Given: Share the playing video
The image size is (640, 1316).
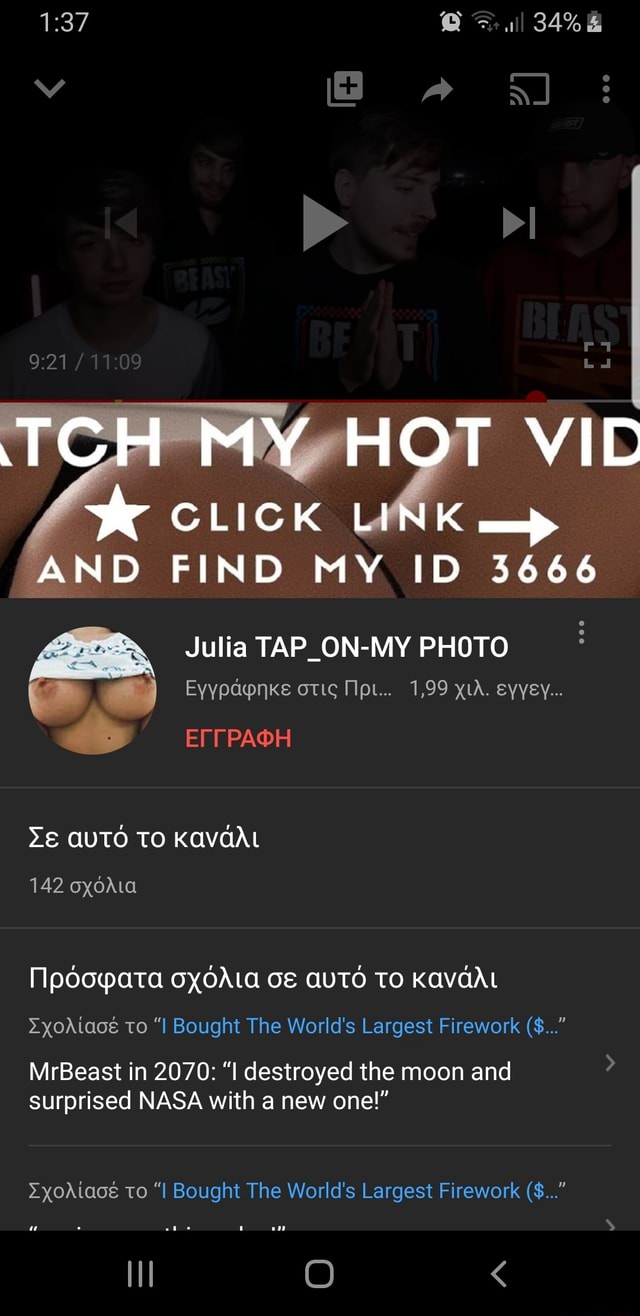Looking at the screenshot, I should (x=437, y=91).
